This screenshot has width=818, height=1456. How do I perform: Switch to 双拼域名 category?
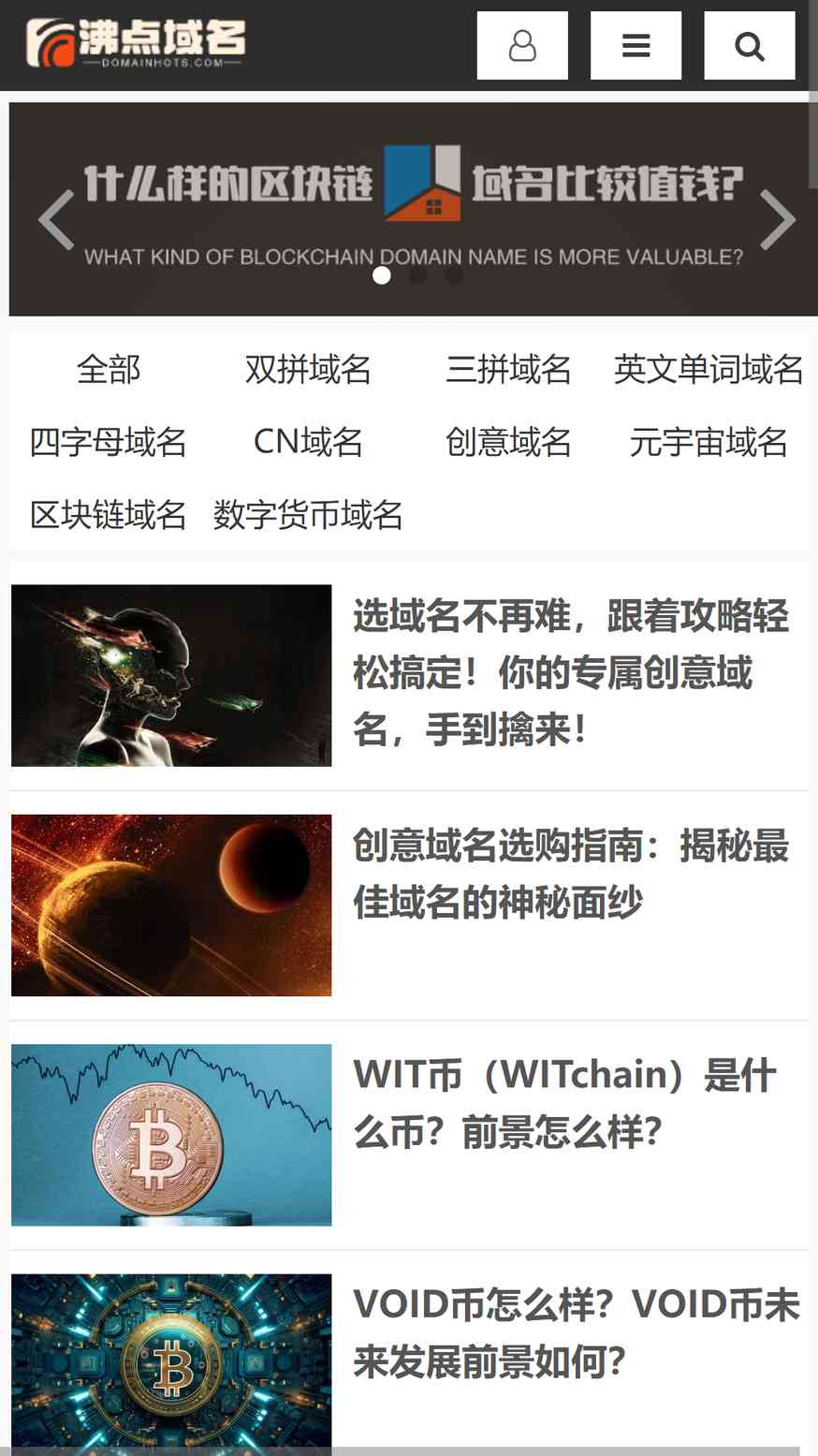coord(308,369)
